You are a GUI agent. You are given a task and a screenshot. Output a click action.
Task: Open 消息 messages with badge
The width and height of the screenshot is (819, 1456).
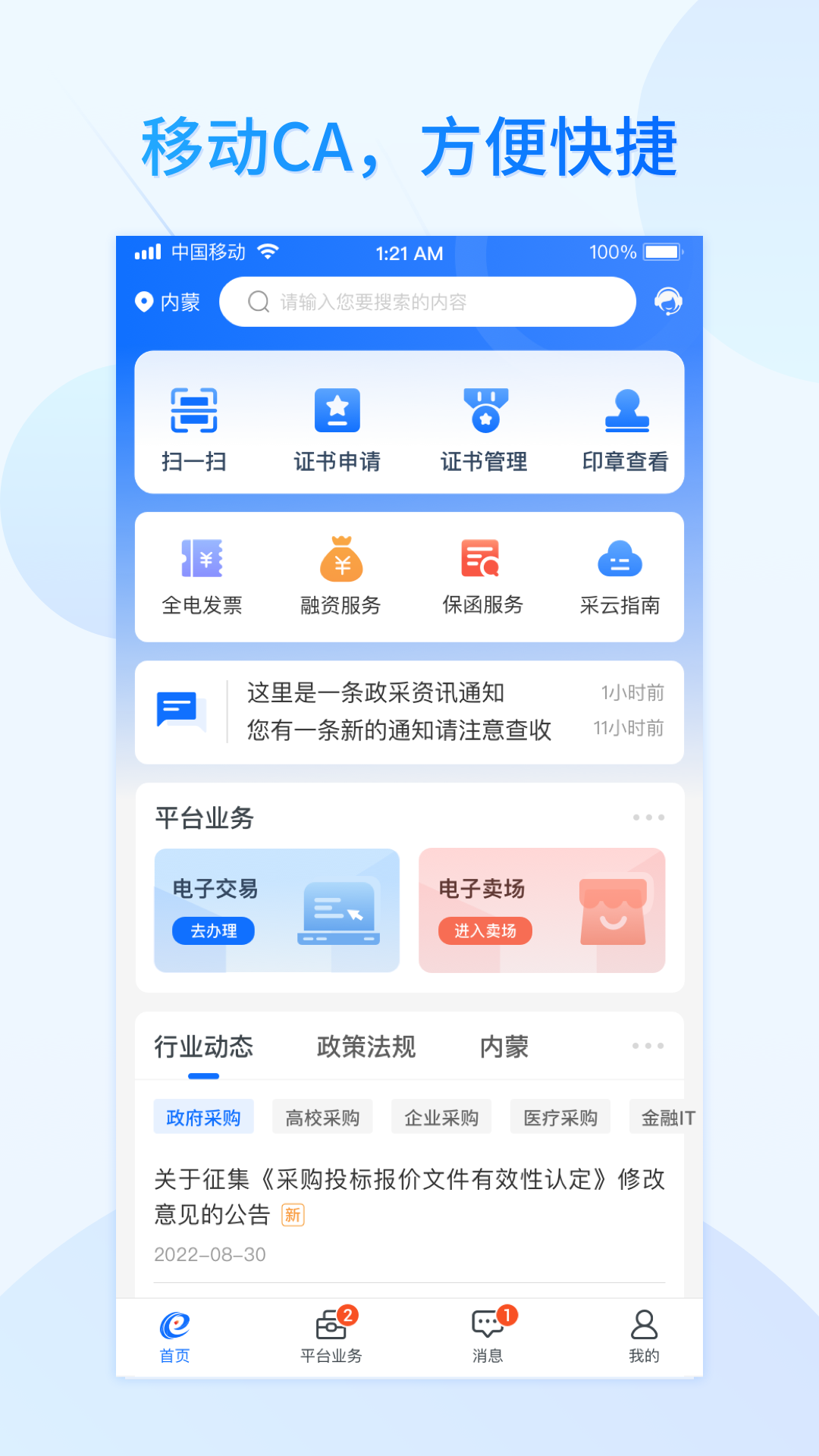491,1336
